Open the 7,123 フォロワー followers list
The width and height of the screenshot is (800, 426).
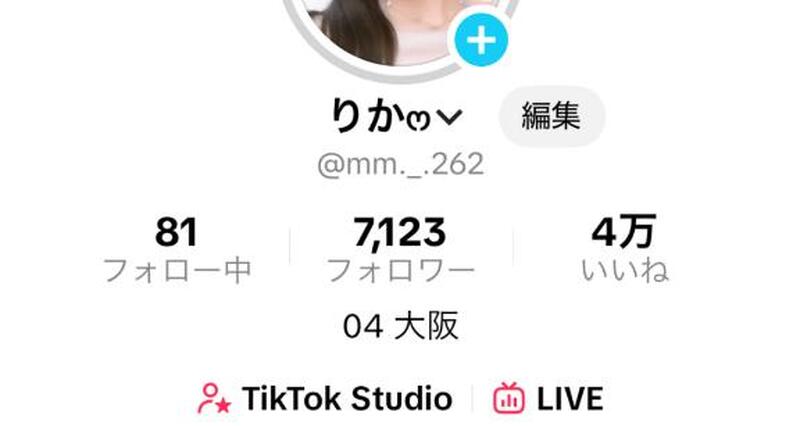click(400, 250)
